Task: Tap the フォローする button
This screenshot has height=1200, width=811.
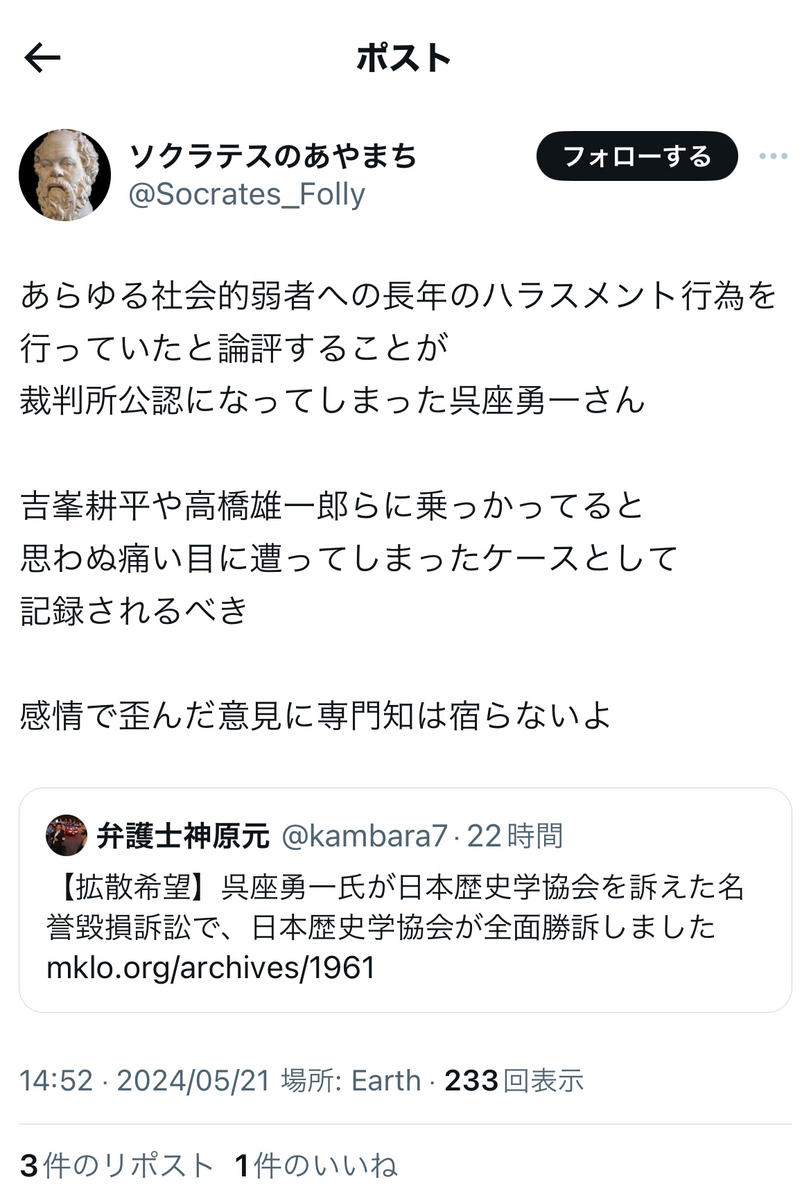Action: point(636,157)
